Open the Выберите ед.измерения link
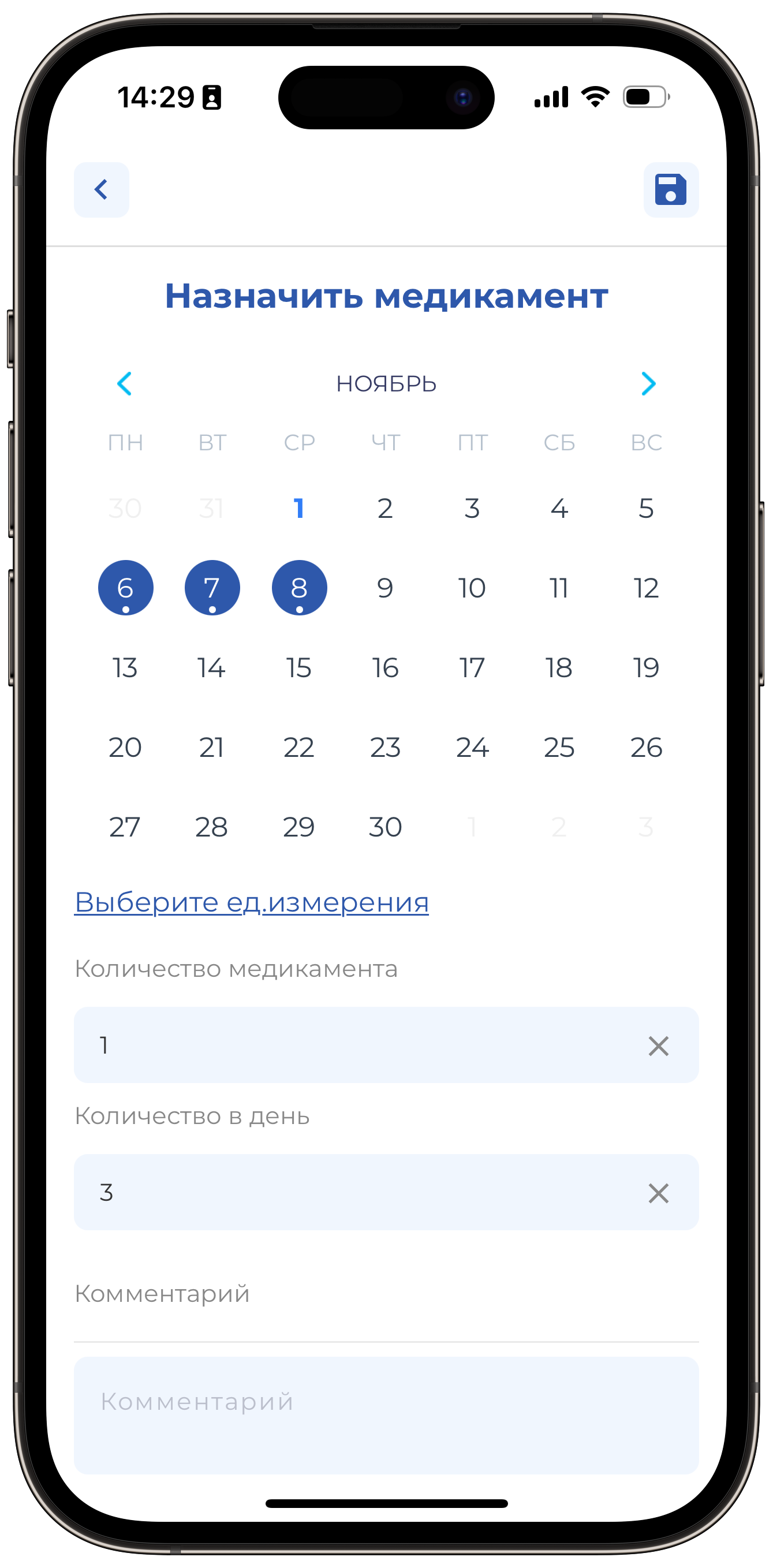 251,902
